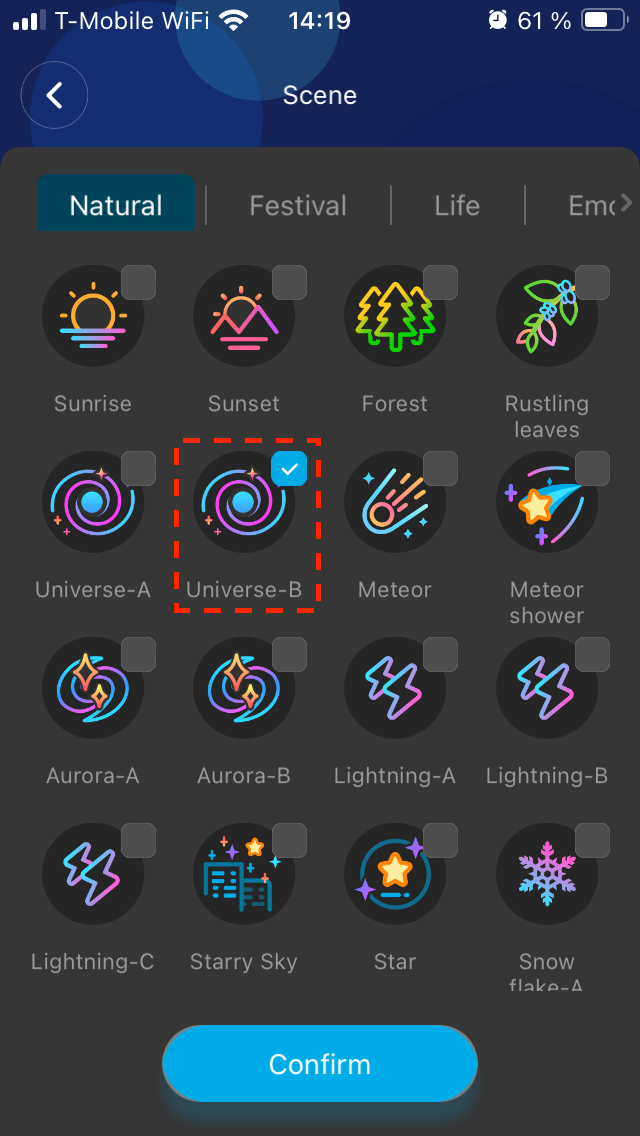Choose the Universe-A scene
Viewport: 640px width, 1136px height.
click(x=93, y=502)
